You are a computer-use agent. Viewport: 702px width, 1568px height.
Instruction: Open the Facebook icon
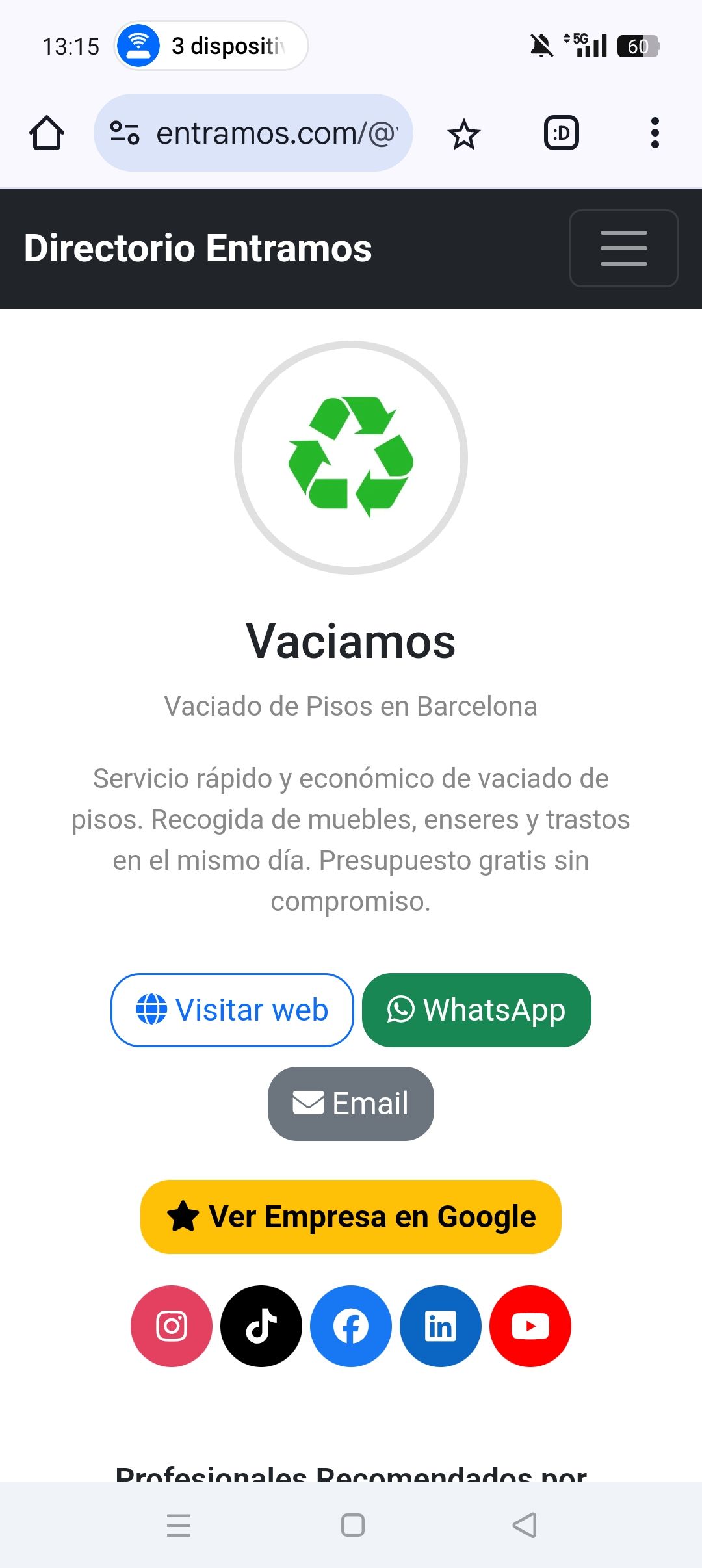(x=350, y=1326)
